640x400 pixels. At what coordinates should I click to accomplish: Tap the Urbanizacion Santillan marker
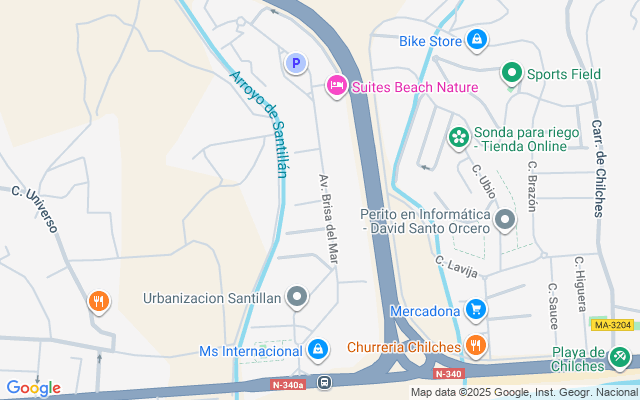pos(297,296)
